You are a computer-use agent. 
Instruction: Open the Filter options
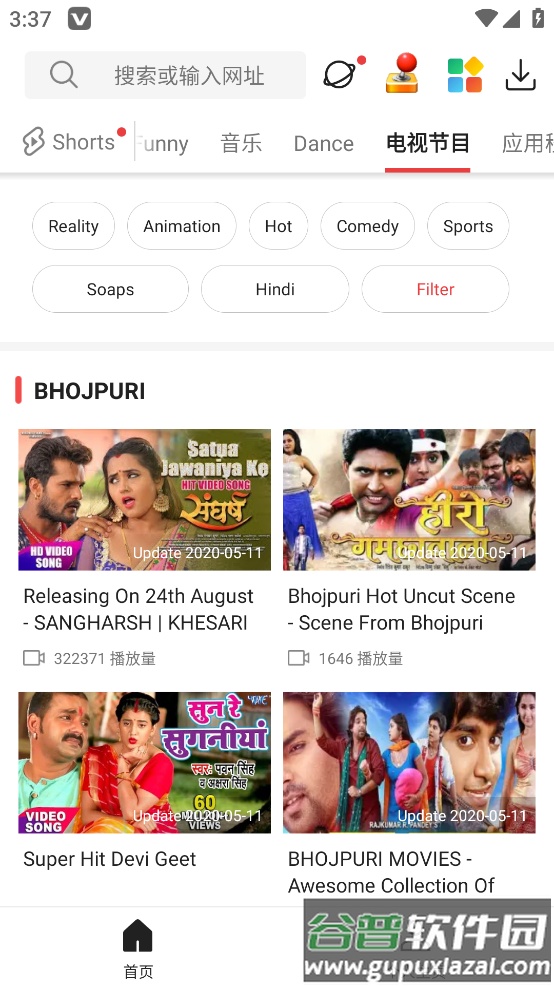click(x=435, y=289)
